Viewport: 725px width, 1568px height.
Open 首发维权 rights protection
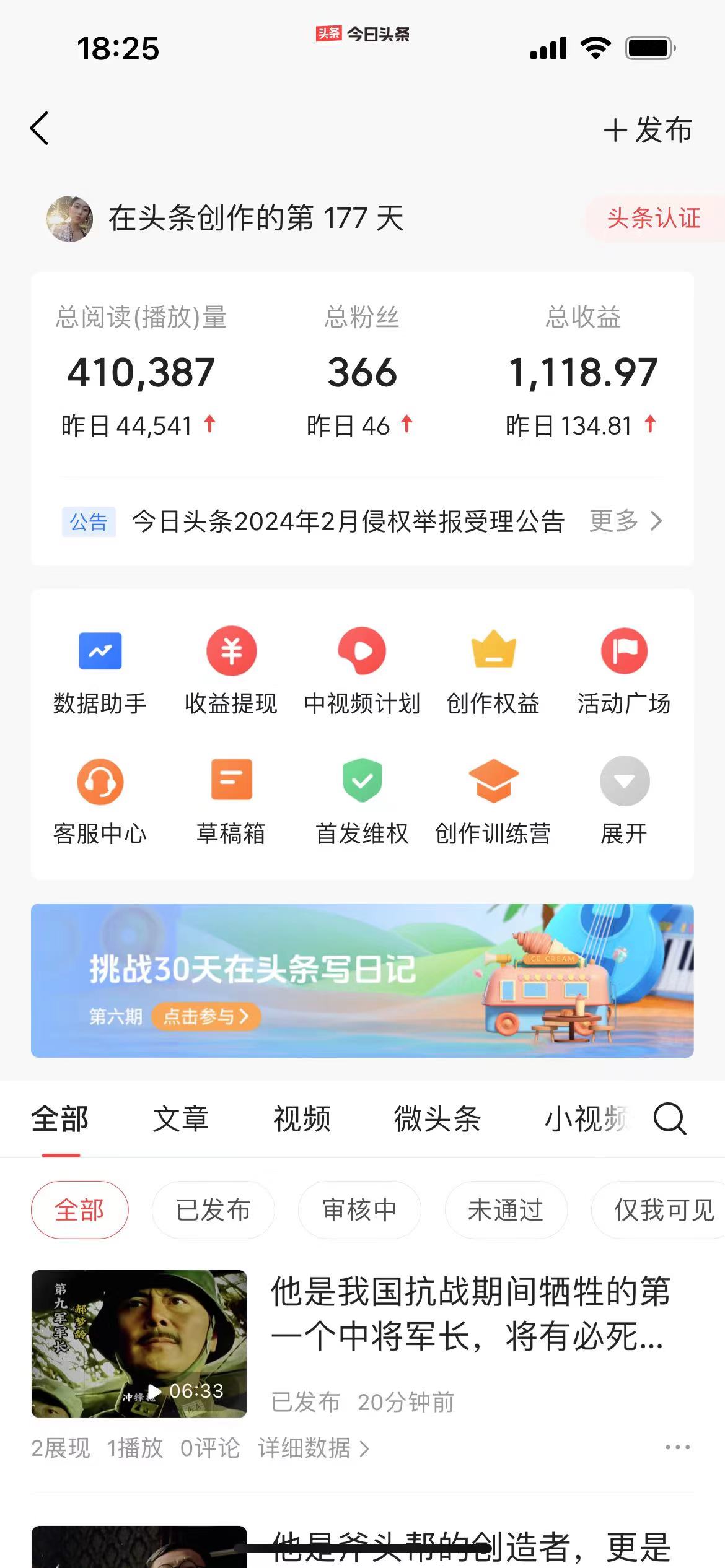pyautogui.click(x=362, y=802)
